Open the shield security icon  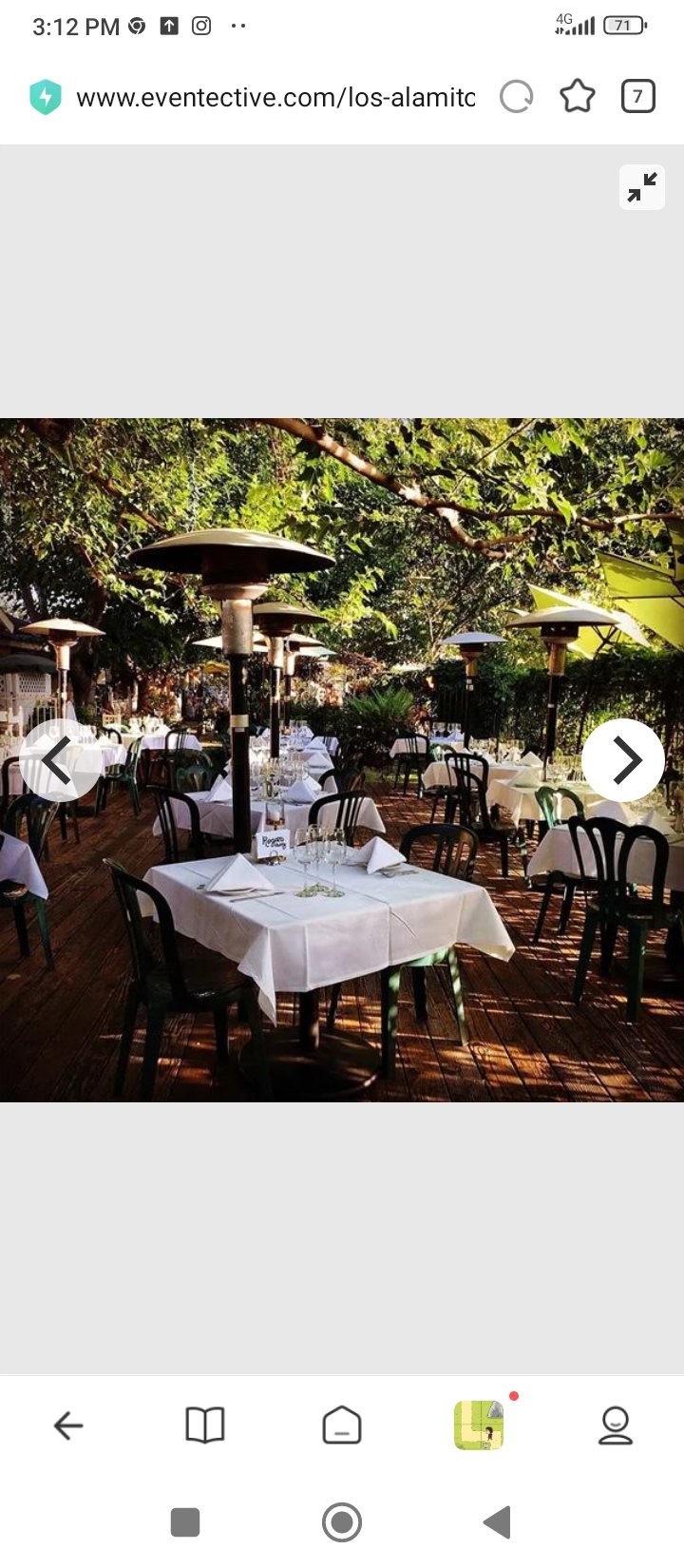45,97
